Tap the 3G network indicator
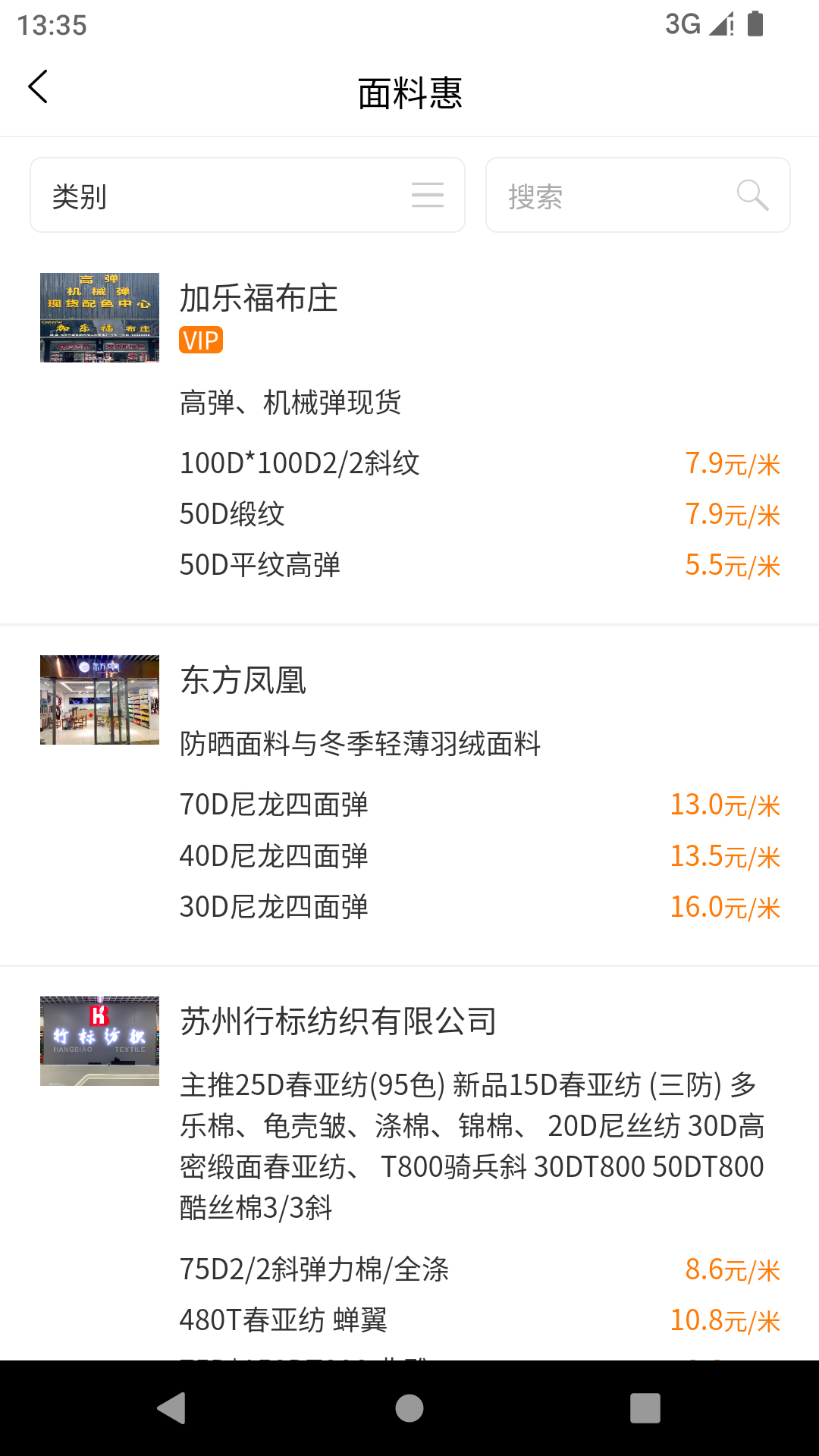The image size is (819, 1456). click(681, 25)
